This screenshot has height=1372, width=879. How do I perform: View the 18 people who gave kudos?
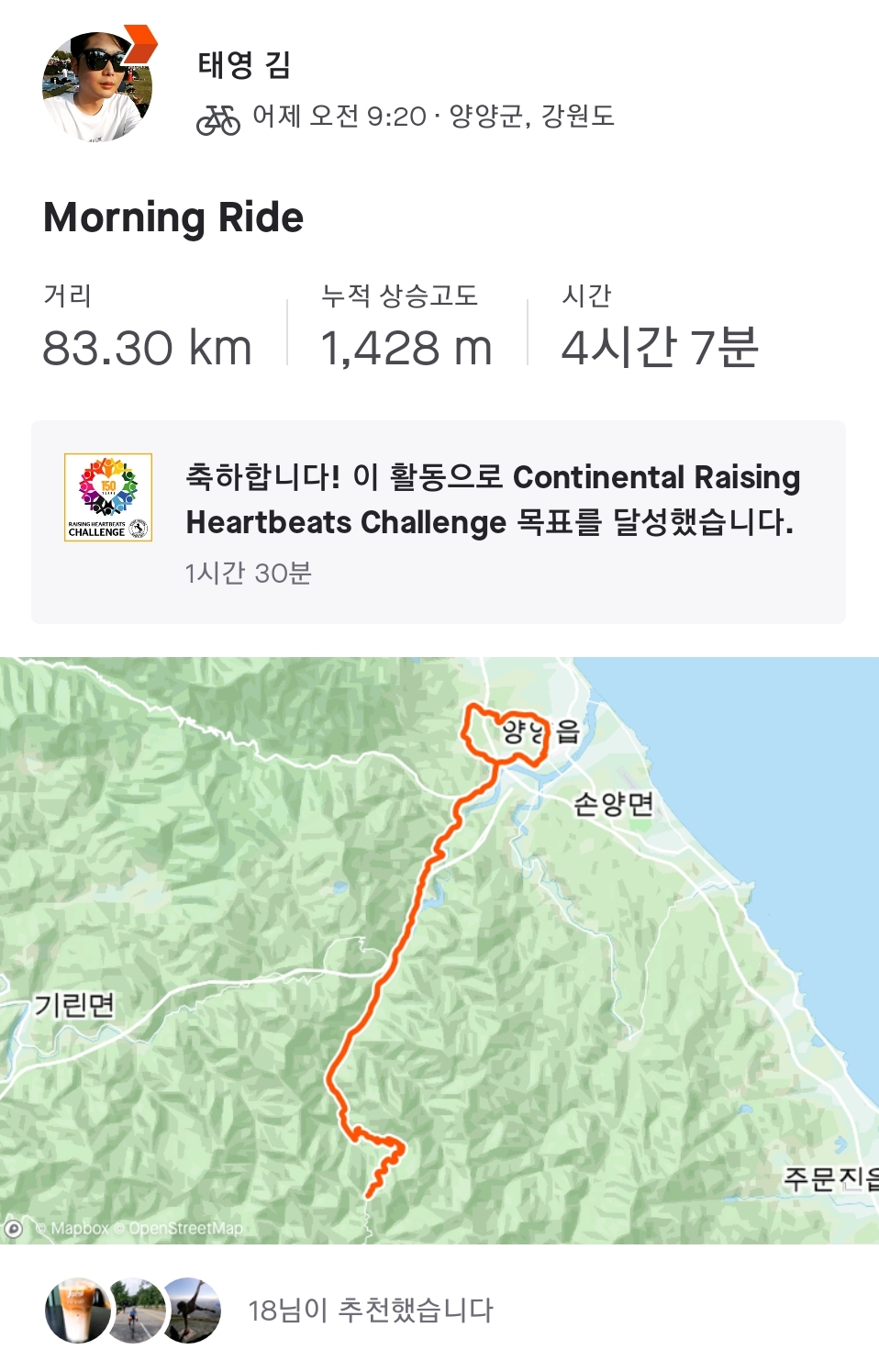coord(370,1310)
